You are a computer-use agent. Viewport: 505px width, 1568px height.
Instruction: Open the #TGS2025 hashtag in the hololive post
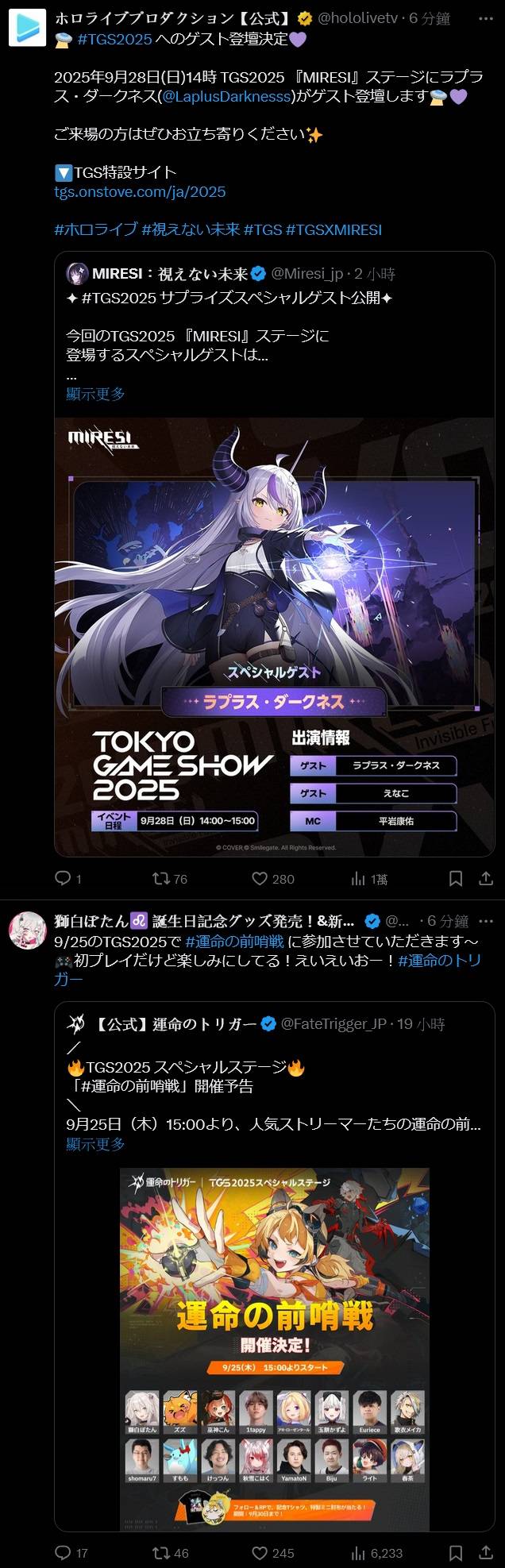point(114,39)
